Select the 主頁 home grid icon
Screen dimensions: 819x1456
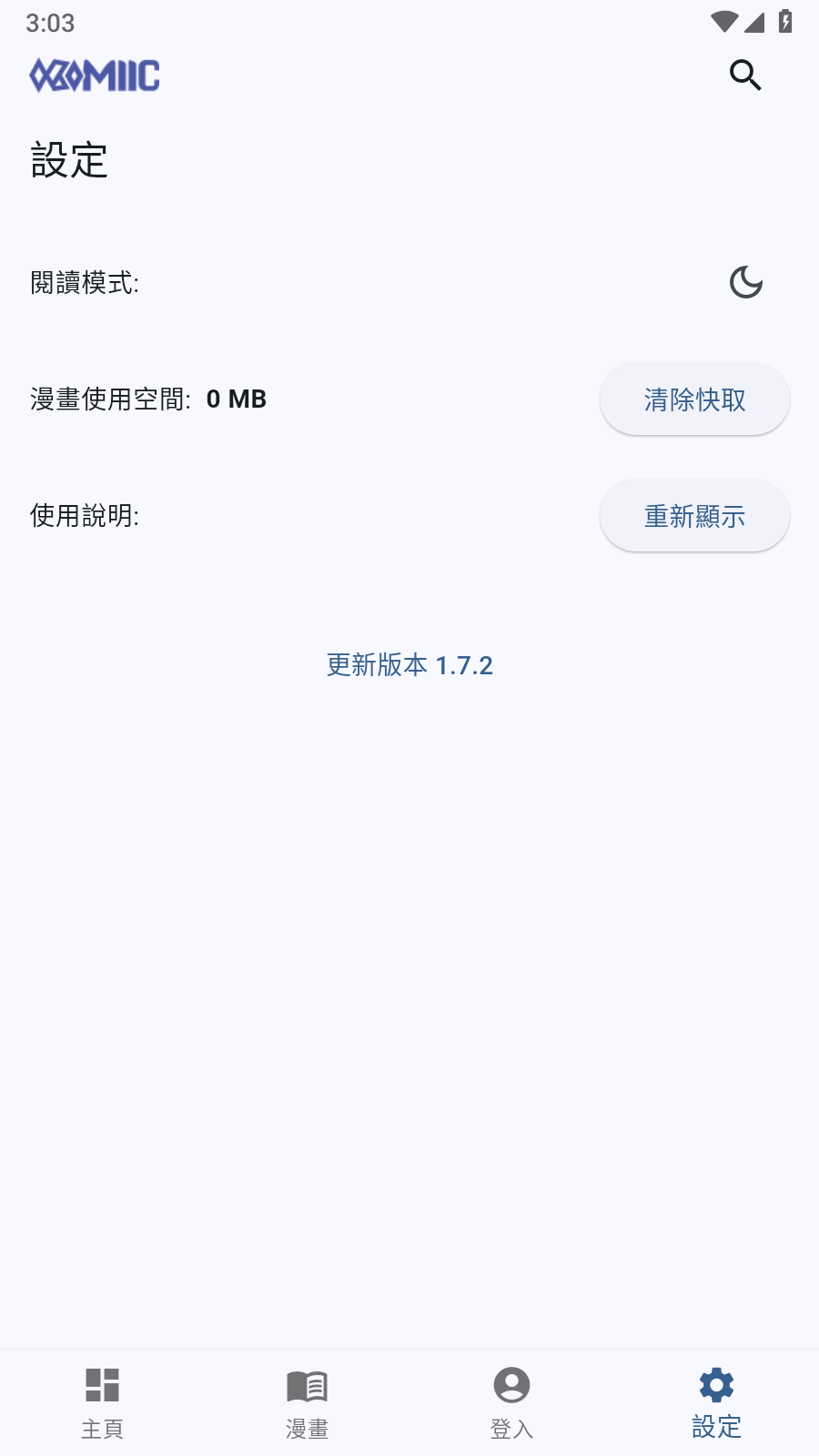(x=102, y=1385)
